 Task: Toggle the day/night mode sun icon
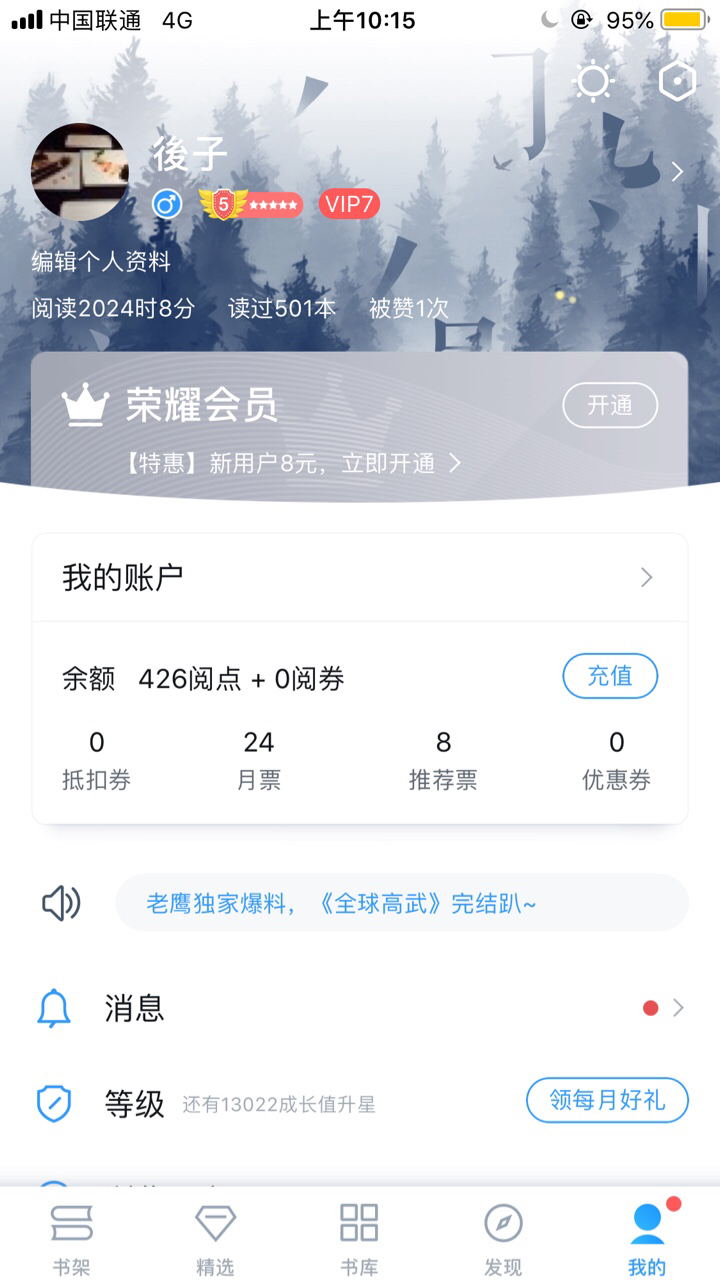click(x=593, y=82)
